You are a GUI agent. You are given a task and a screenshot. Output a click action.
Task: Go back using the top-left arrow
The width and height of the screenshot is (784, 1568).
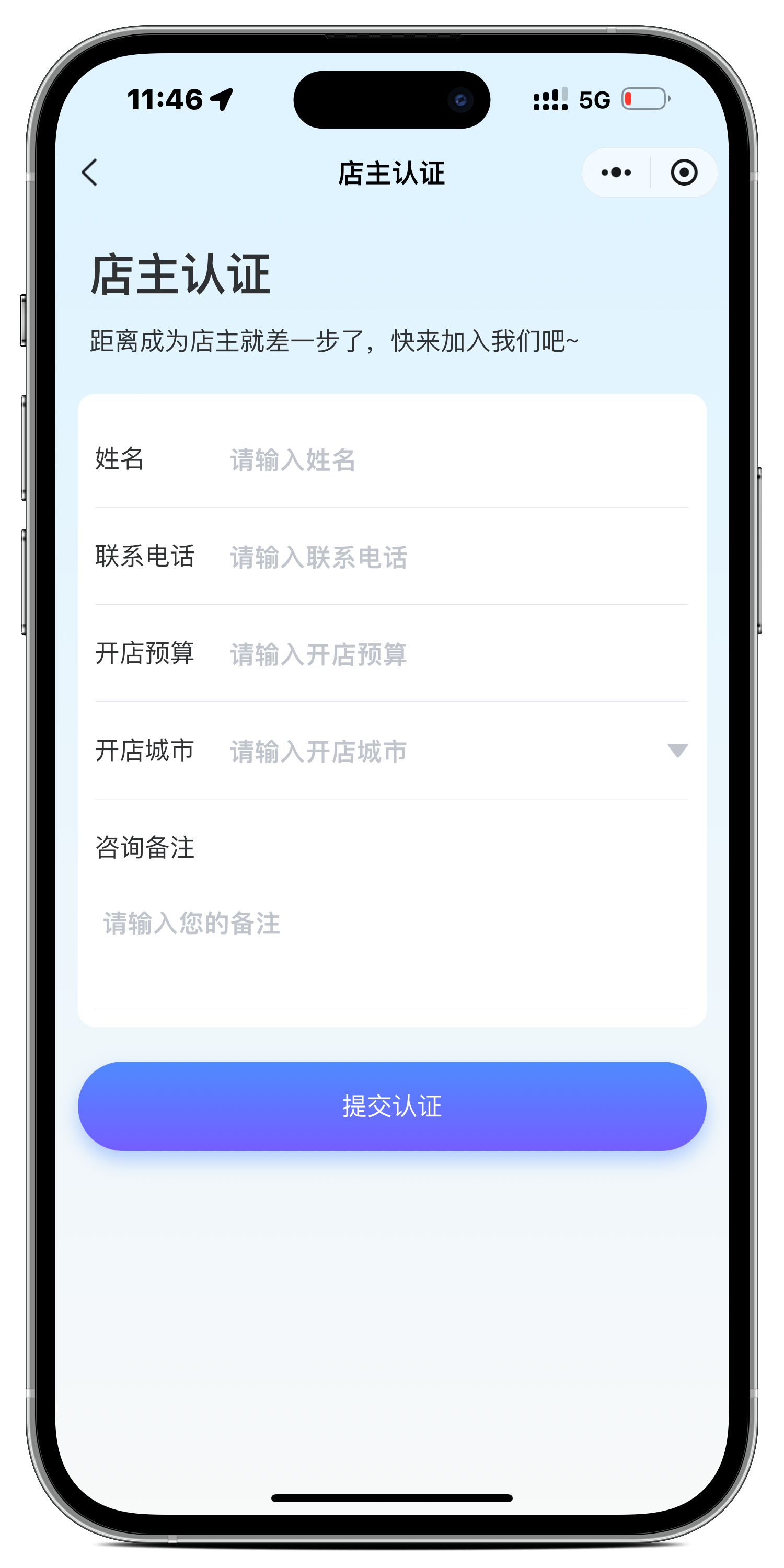[x=89, y=172]
